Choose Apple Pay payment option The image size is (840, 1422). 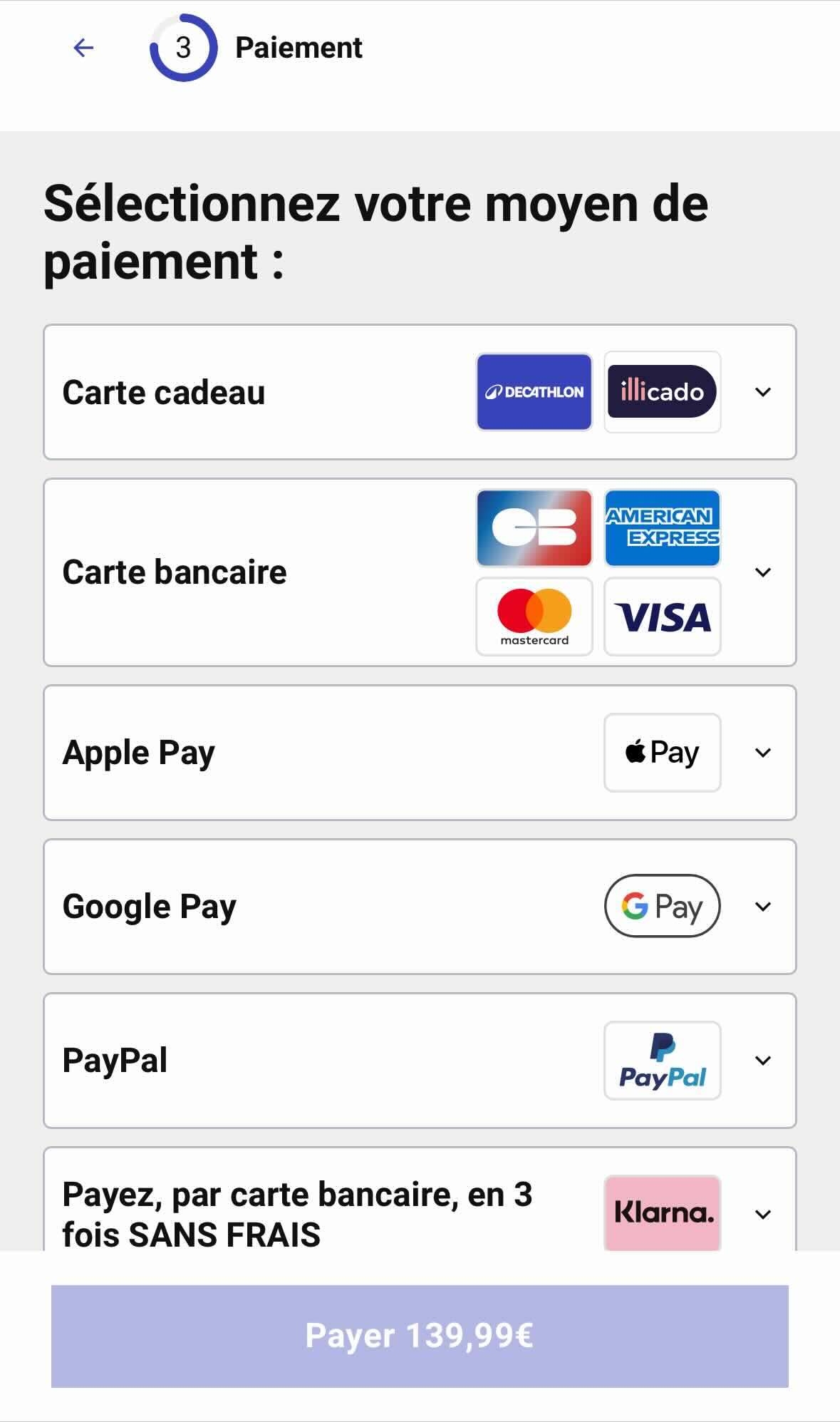pos(139,753)
